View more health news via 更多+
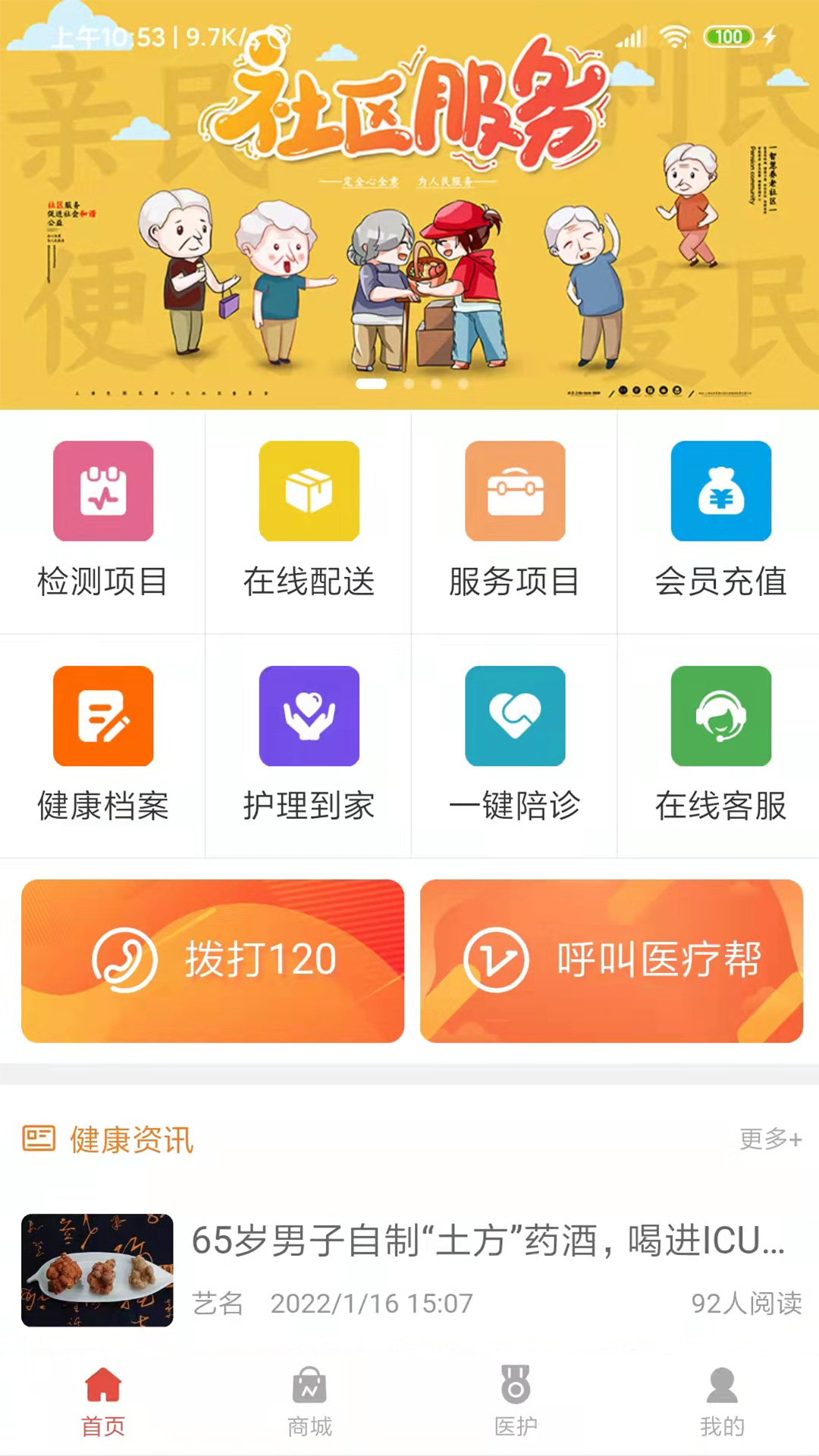 tap(770, 1139)
